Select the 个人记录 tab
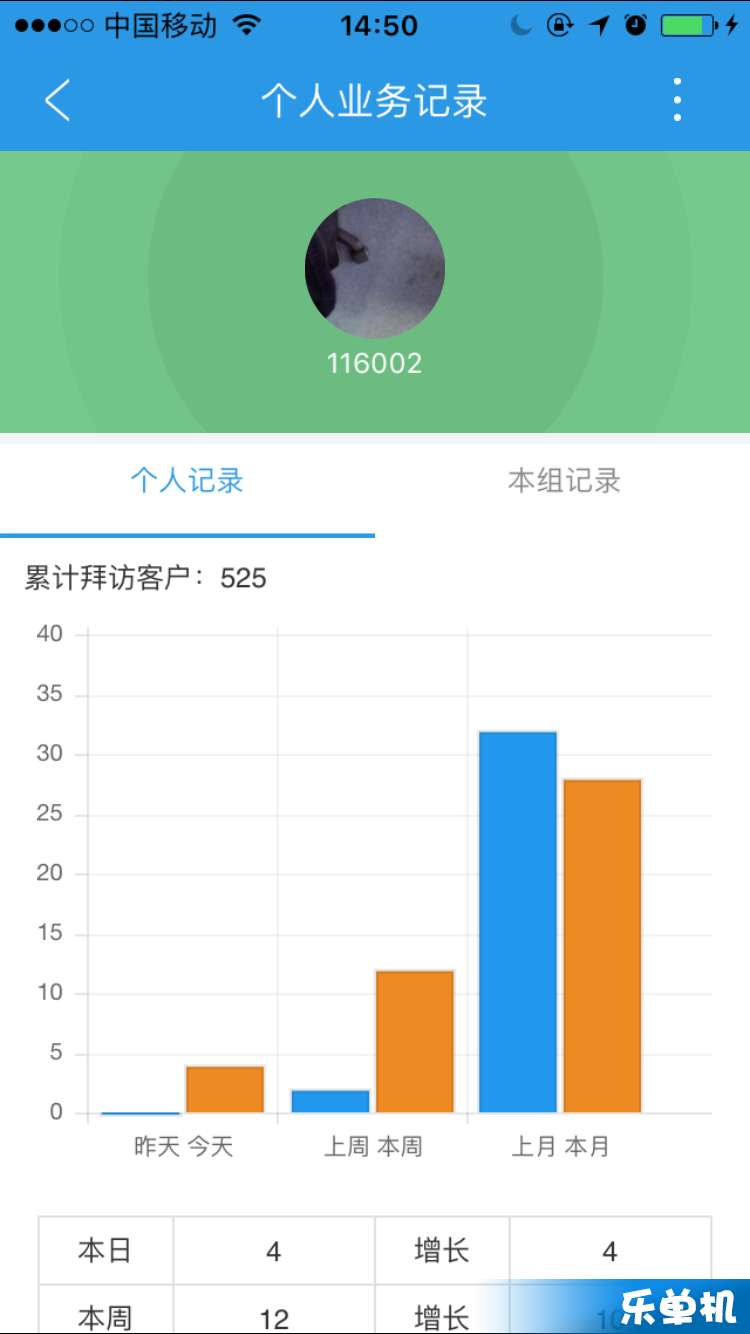The width and height of the screenshot is (750, 1334). 187,481
